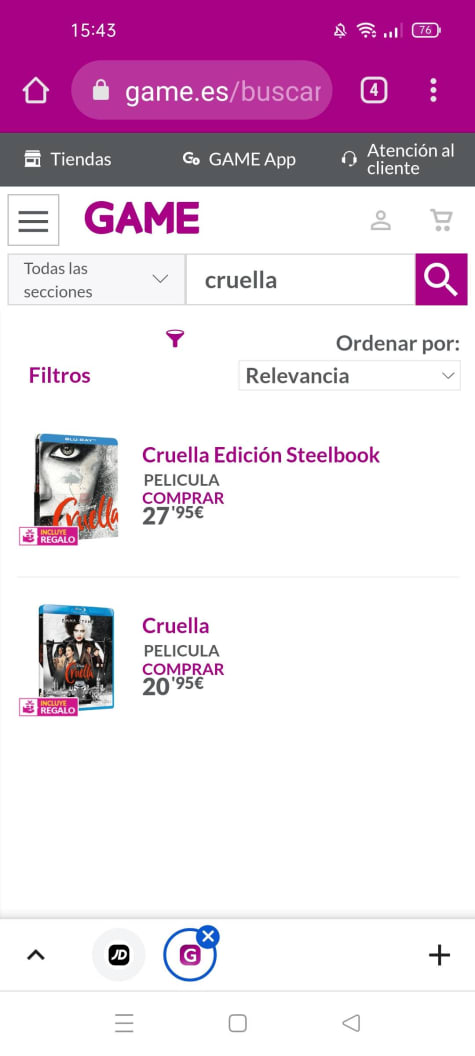Open the browser overflow menu
475x1056 pixels.
click(x=433, y=90)
